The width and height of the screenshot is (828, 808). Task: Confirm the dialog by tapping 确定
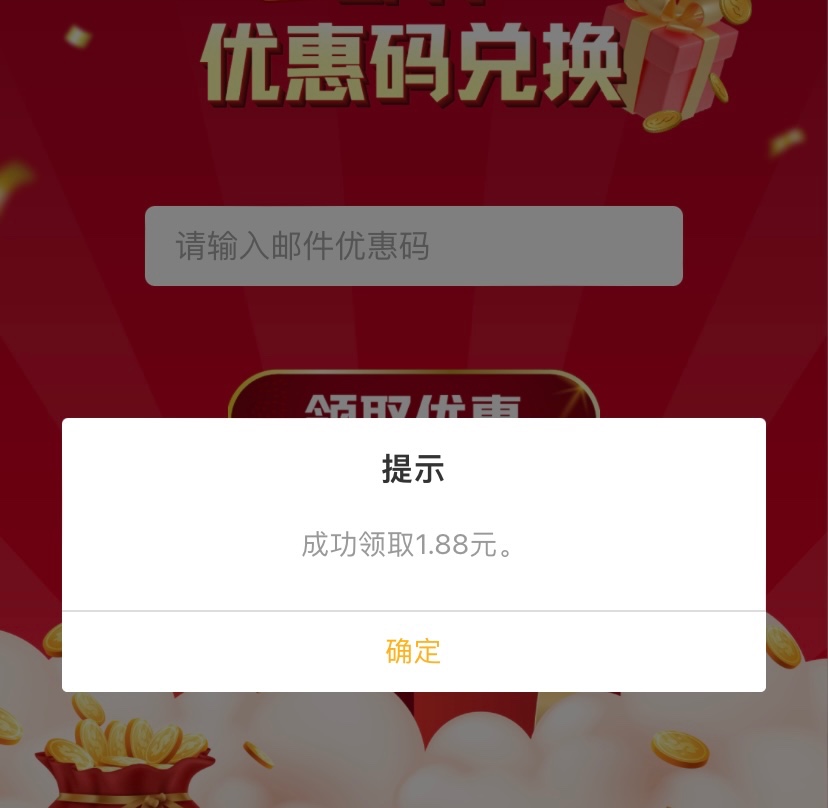(413, 651)
